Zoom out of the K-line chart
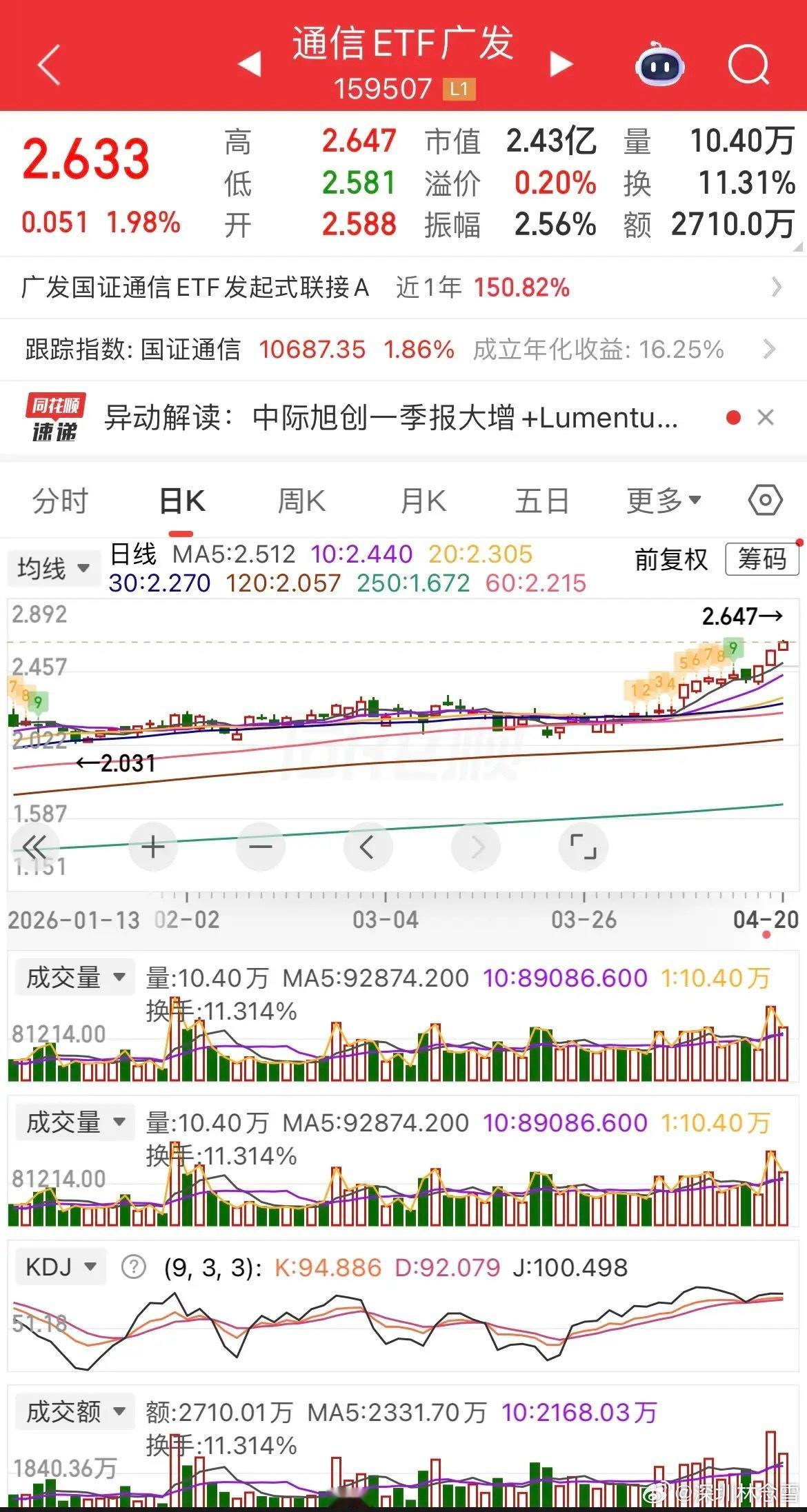Screen dimensions: 807x1512 coord(259,847)
